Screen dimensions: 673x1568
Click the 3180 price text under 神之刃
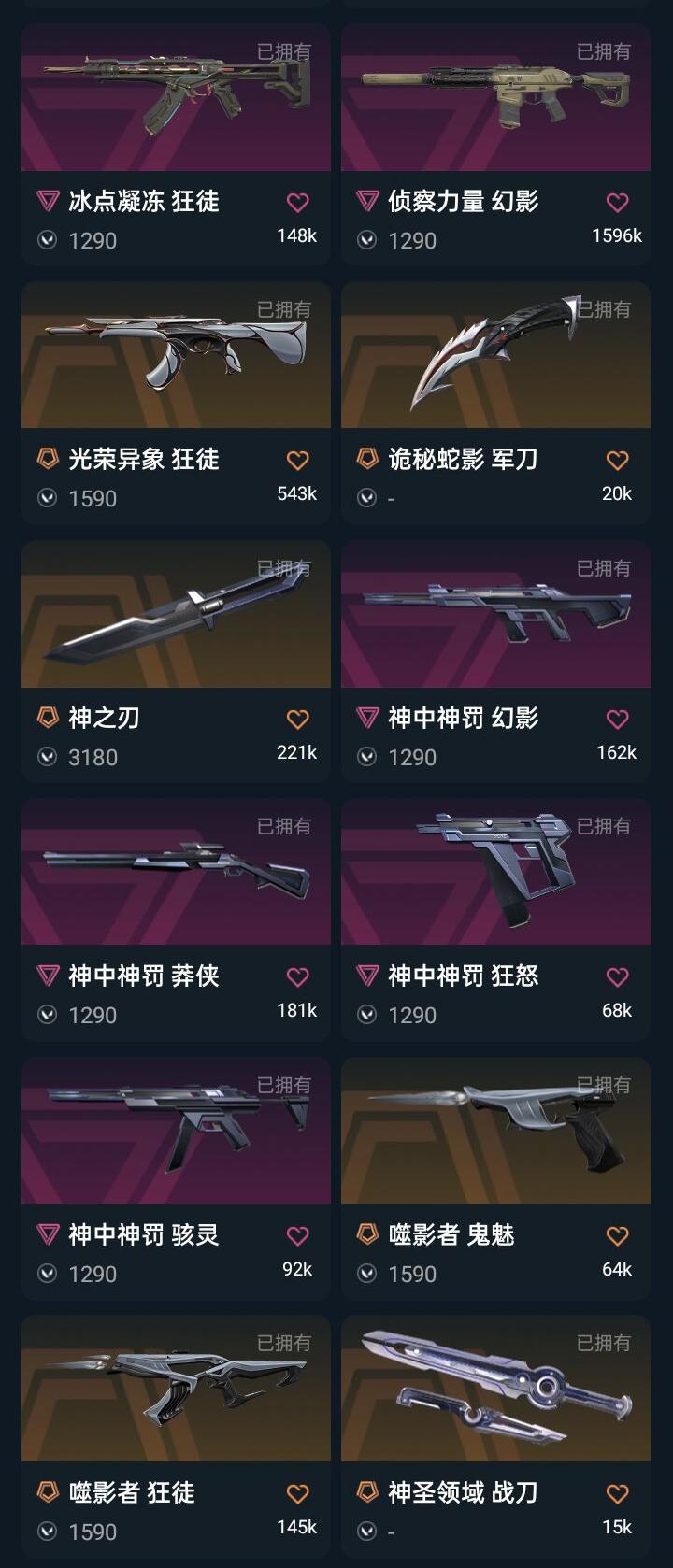pos(94,757)
